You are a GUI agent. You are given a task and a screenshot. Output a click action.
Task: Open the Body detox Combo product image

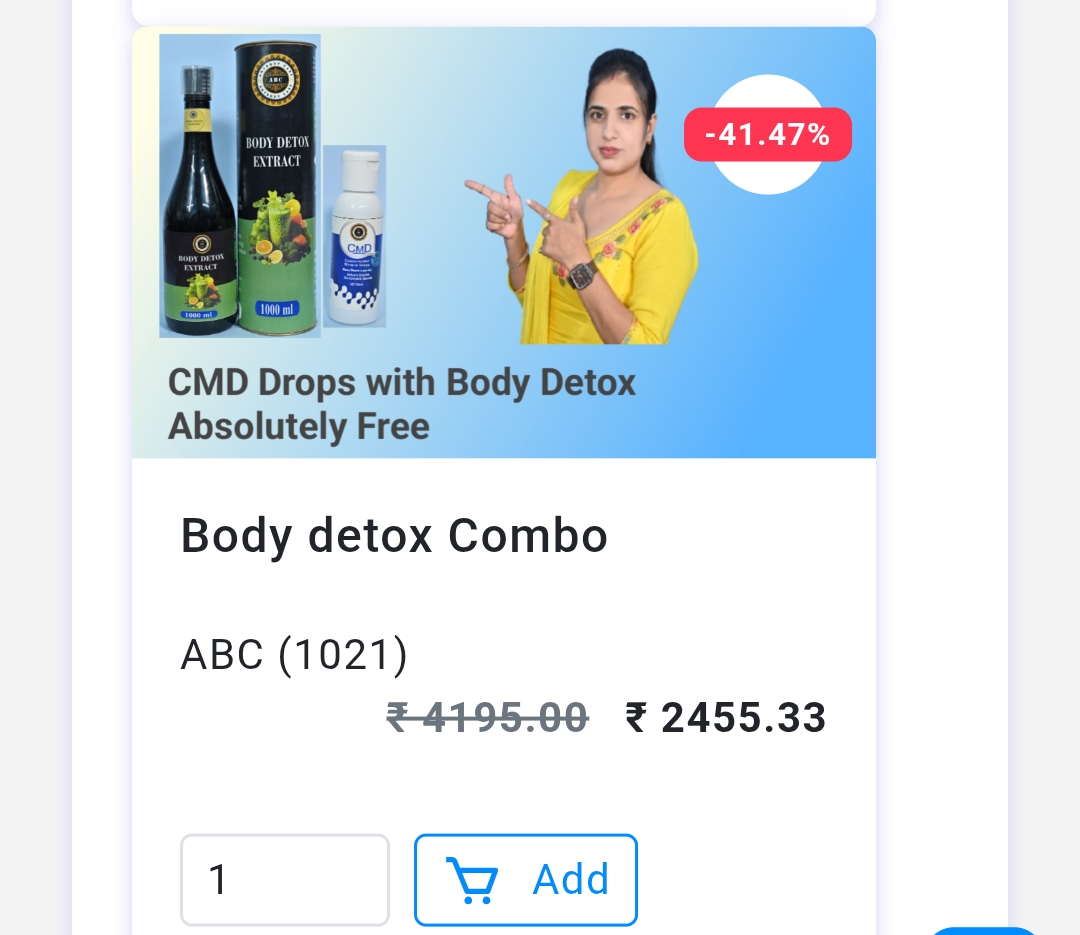(x=503, y=242)
